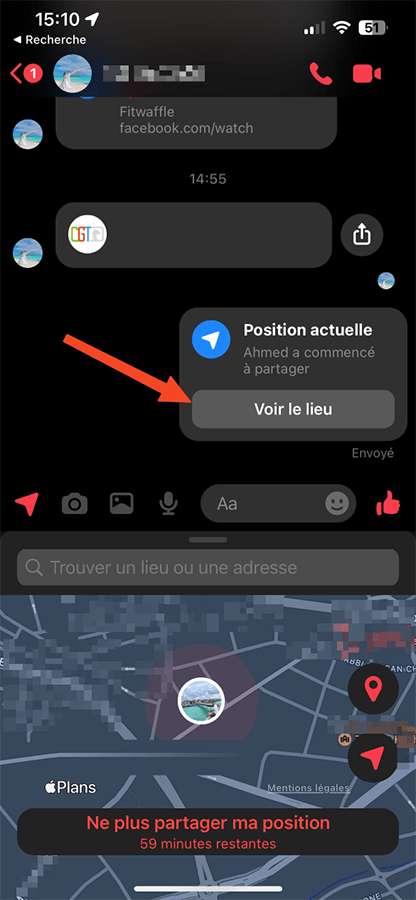
Task: Open Mentions légales link
Action: 308,788
